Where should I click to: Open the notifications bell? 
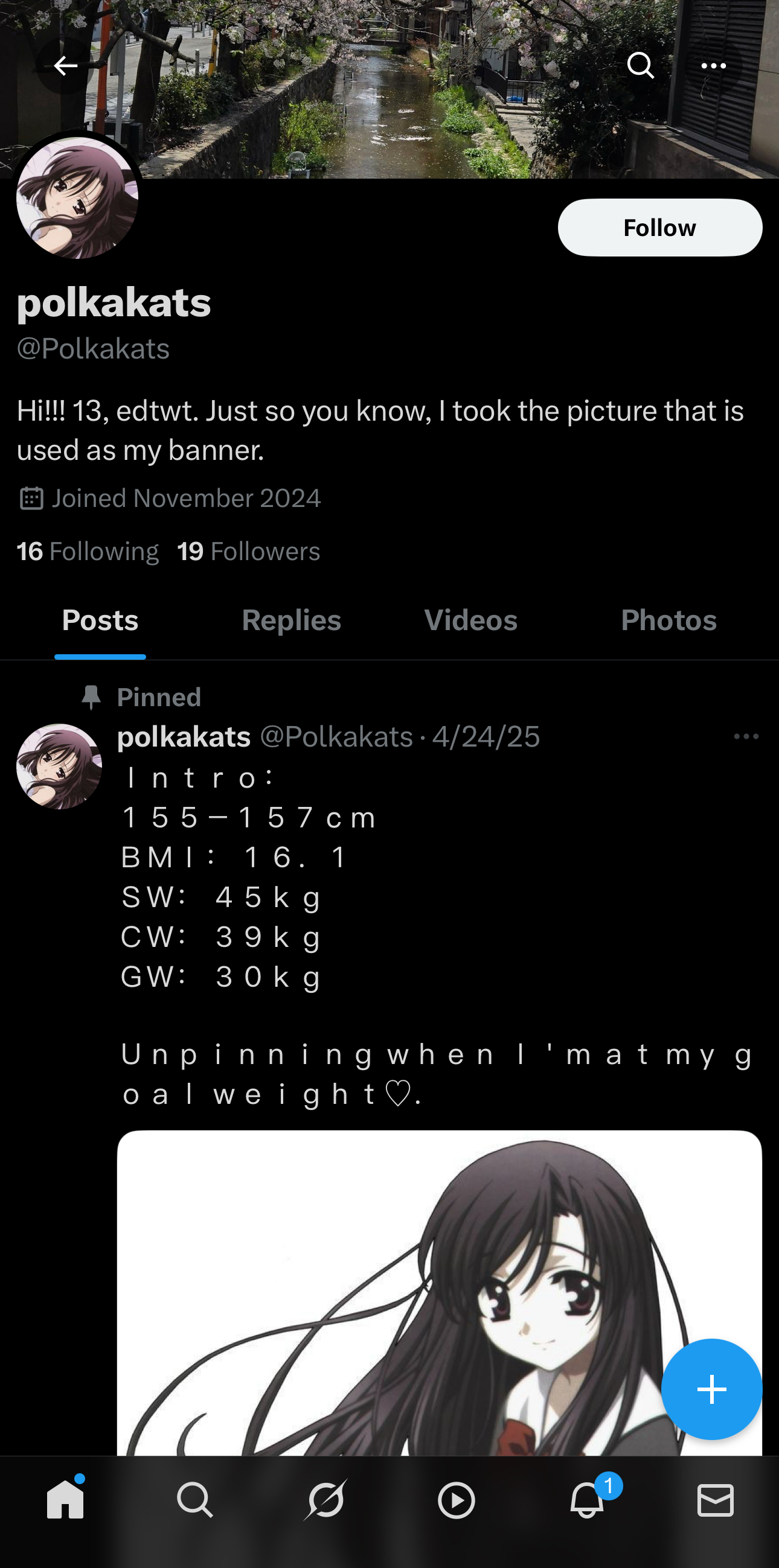[586, 1500]
